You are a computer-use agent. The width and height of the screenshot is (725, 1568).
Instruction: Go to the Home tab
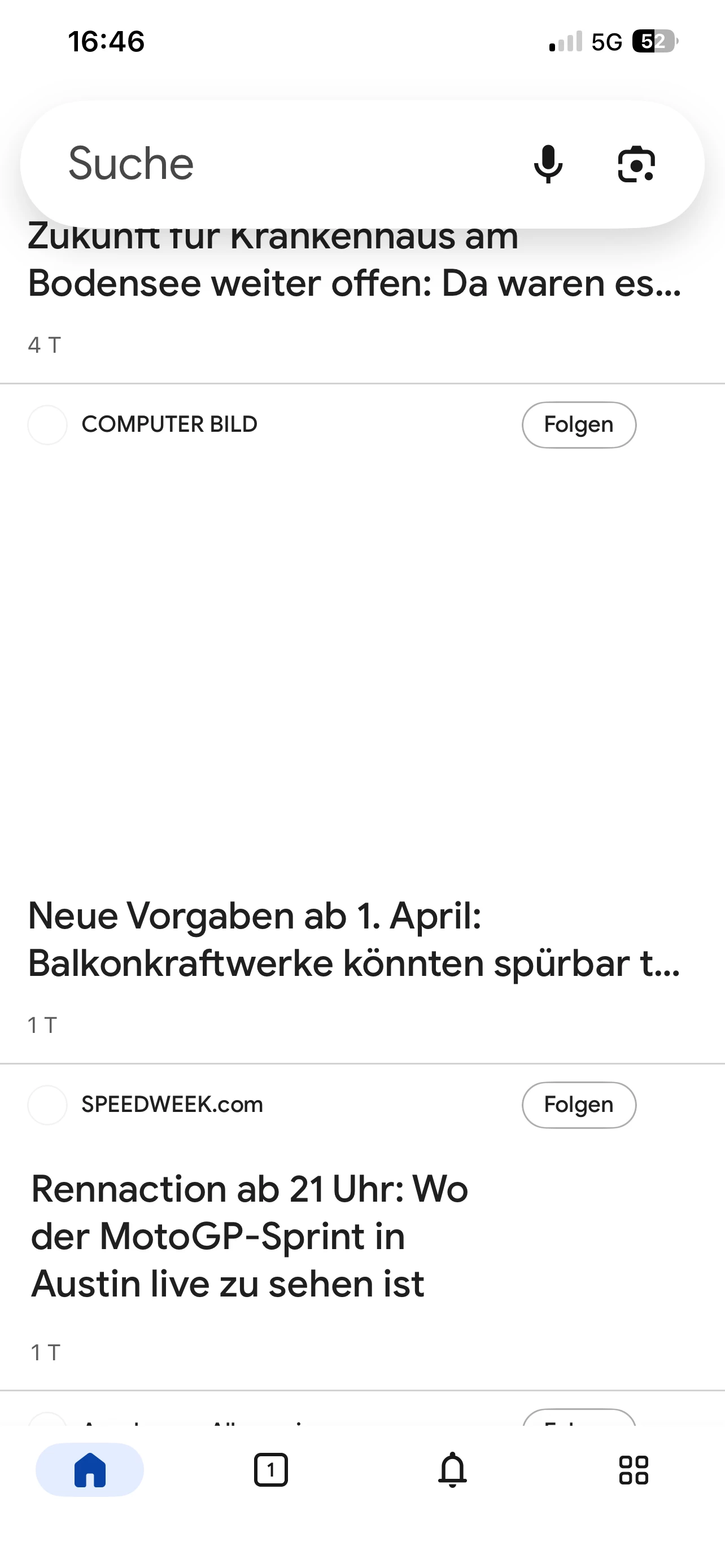click(90, 1470)
